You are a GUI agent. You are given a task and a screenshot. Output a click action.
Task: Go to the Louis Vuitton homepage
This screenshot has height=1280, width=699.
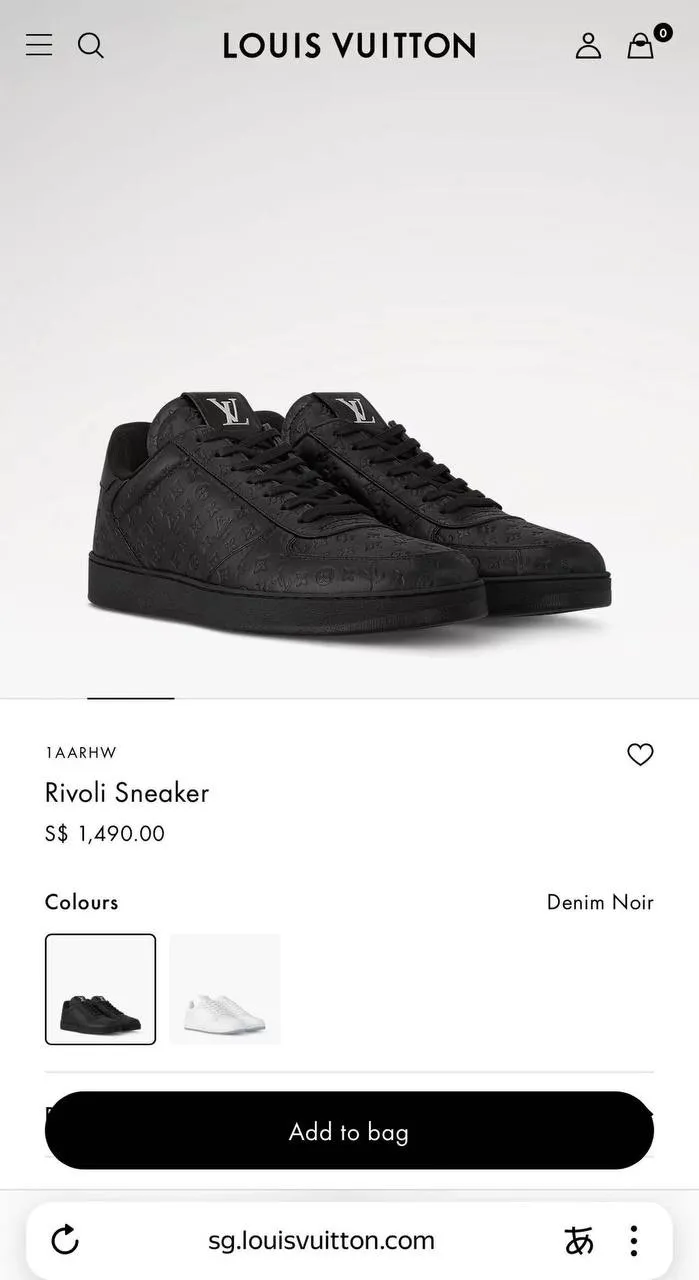tap(349, 45)
